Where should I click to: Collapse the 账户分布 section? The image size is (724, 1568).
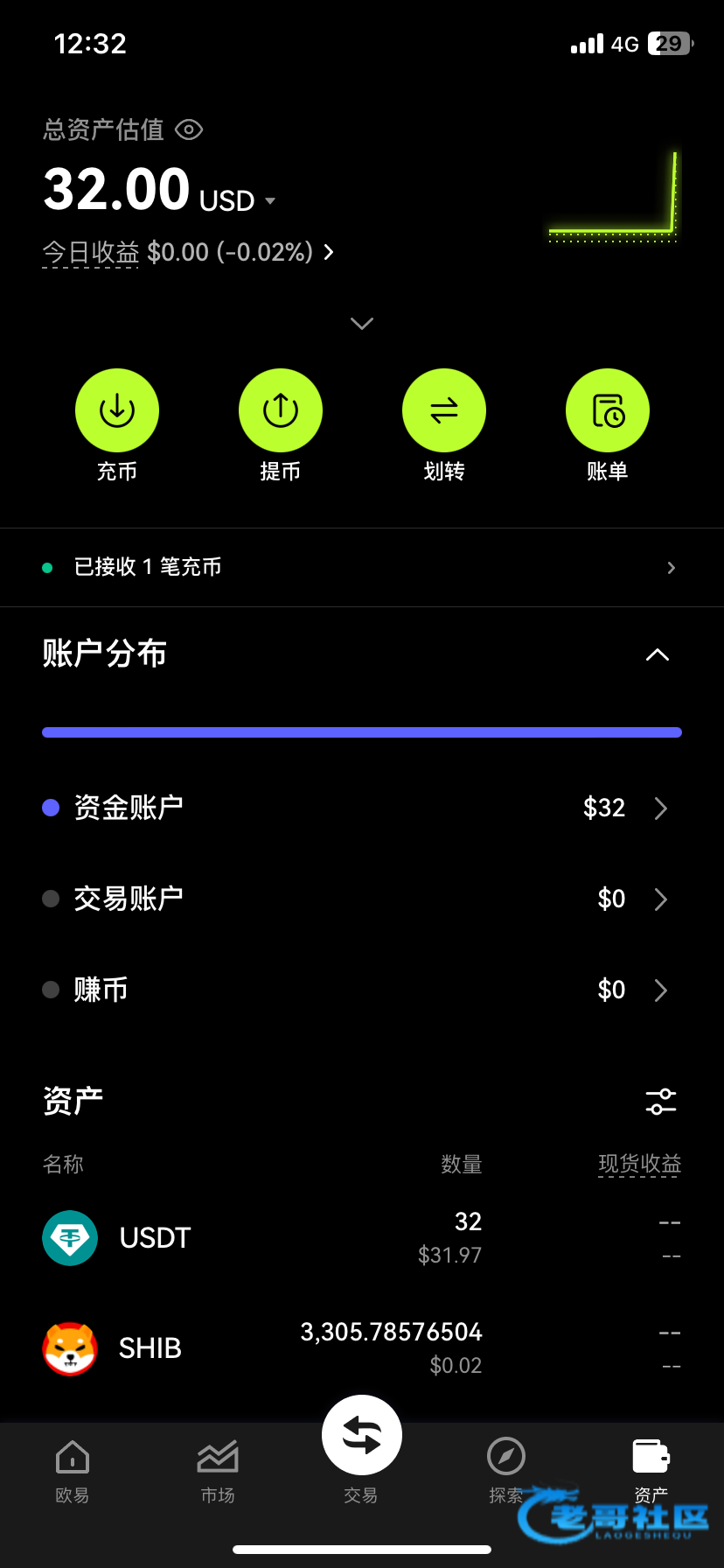[x=657, y=654]
